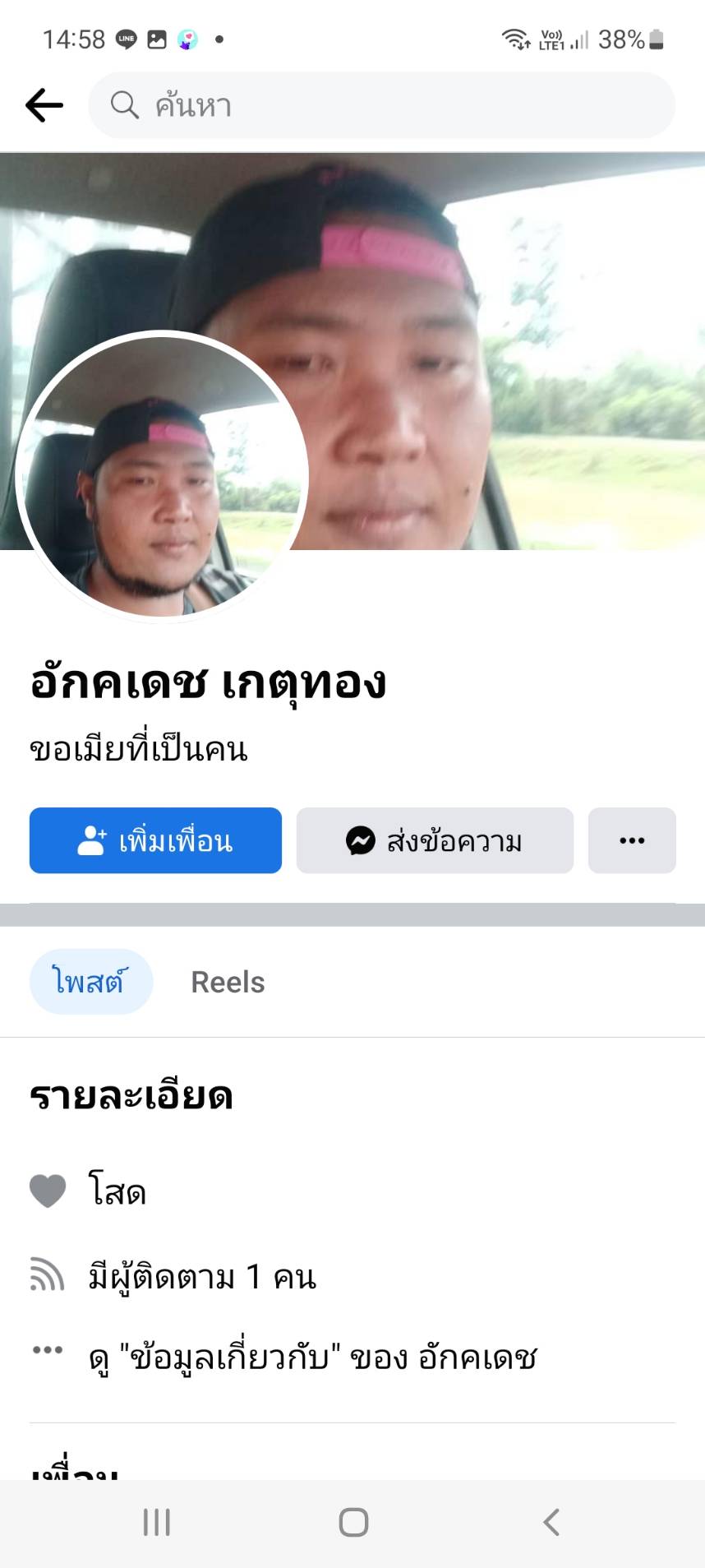Open the three-dot more options button
This screenshot has height=1568, width=705.
tap(631, 840)
